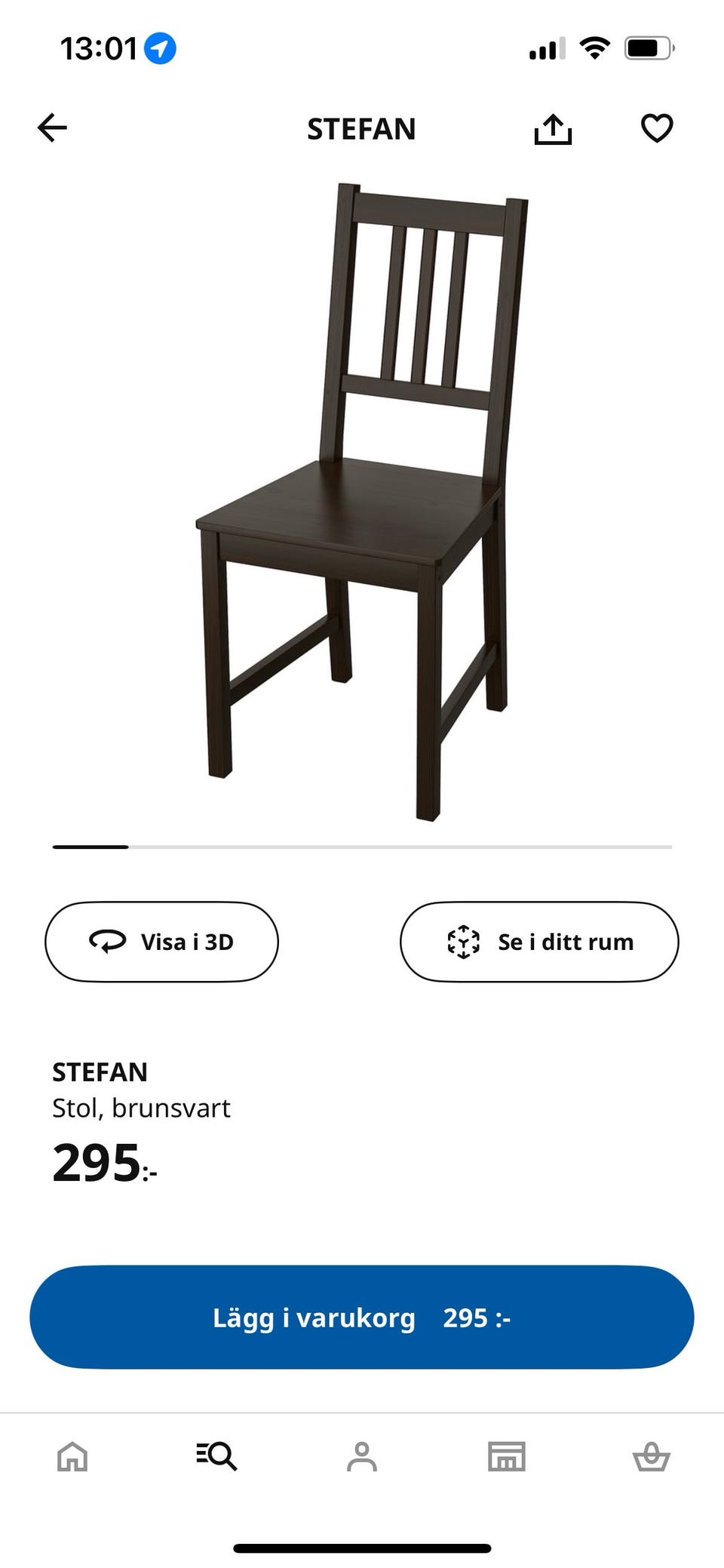Navigate back with the arrow icon
This screenshot has width=724, height=1568.
(x=51, y=127)
